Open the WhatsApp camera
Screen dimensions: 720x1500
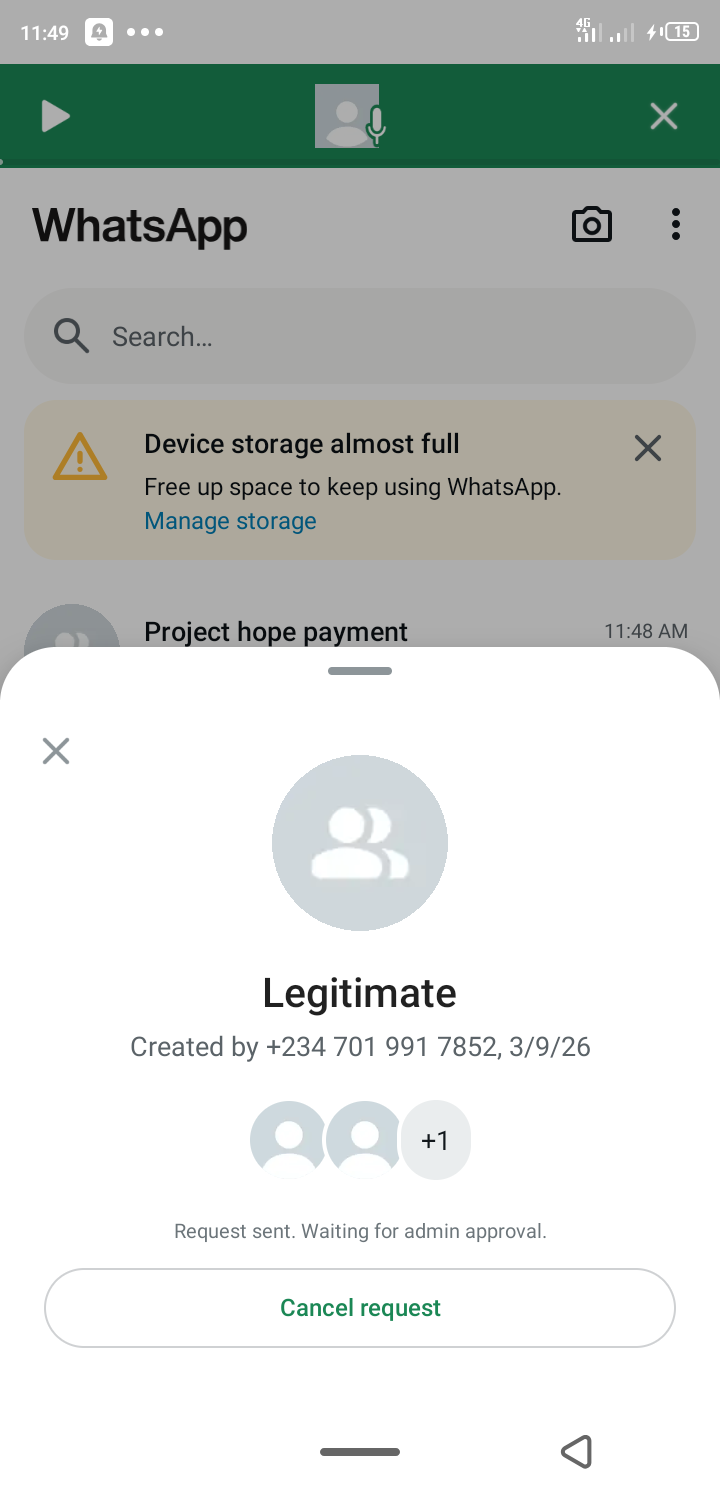click(x=591, y=225)
